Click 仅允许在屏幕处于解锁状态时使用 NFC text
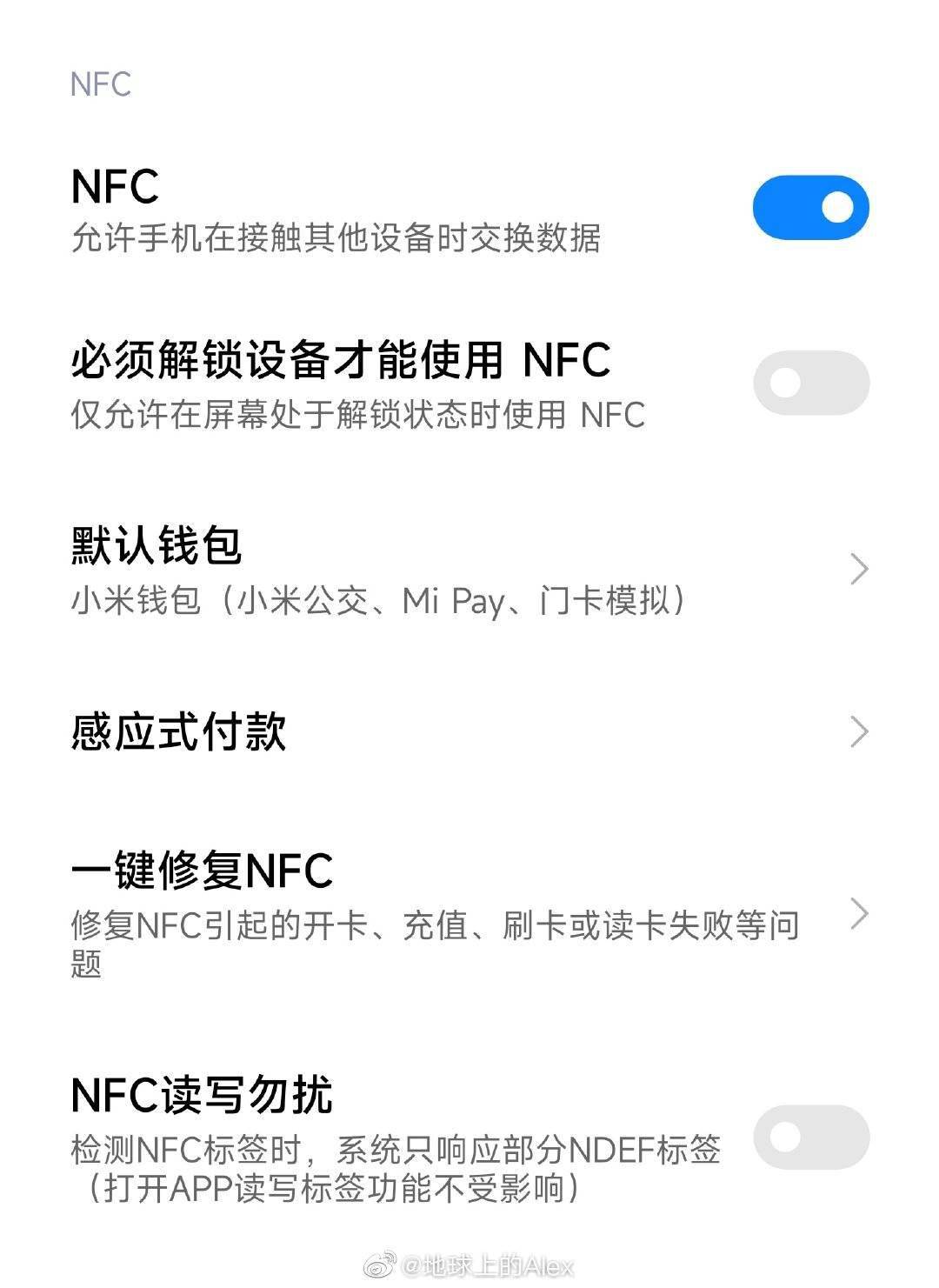 356,416
